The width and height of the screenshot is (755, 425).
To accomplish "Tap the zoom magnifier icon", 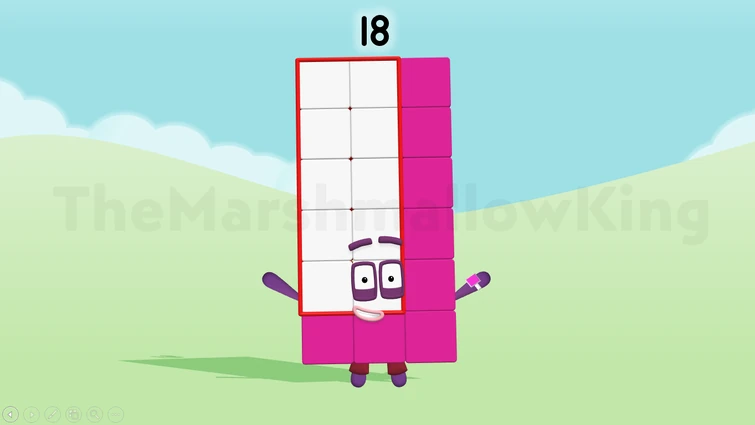I will tap(95, 414).
